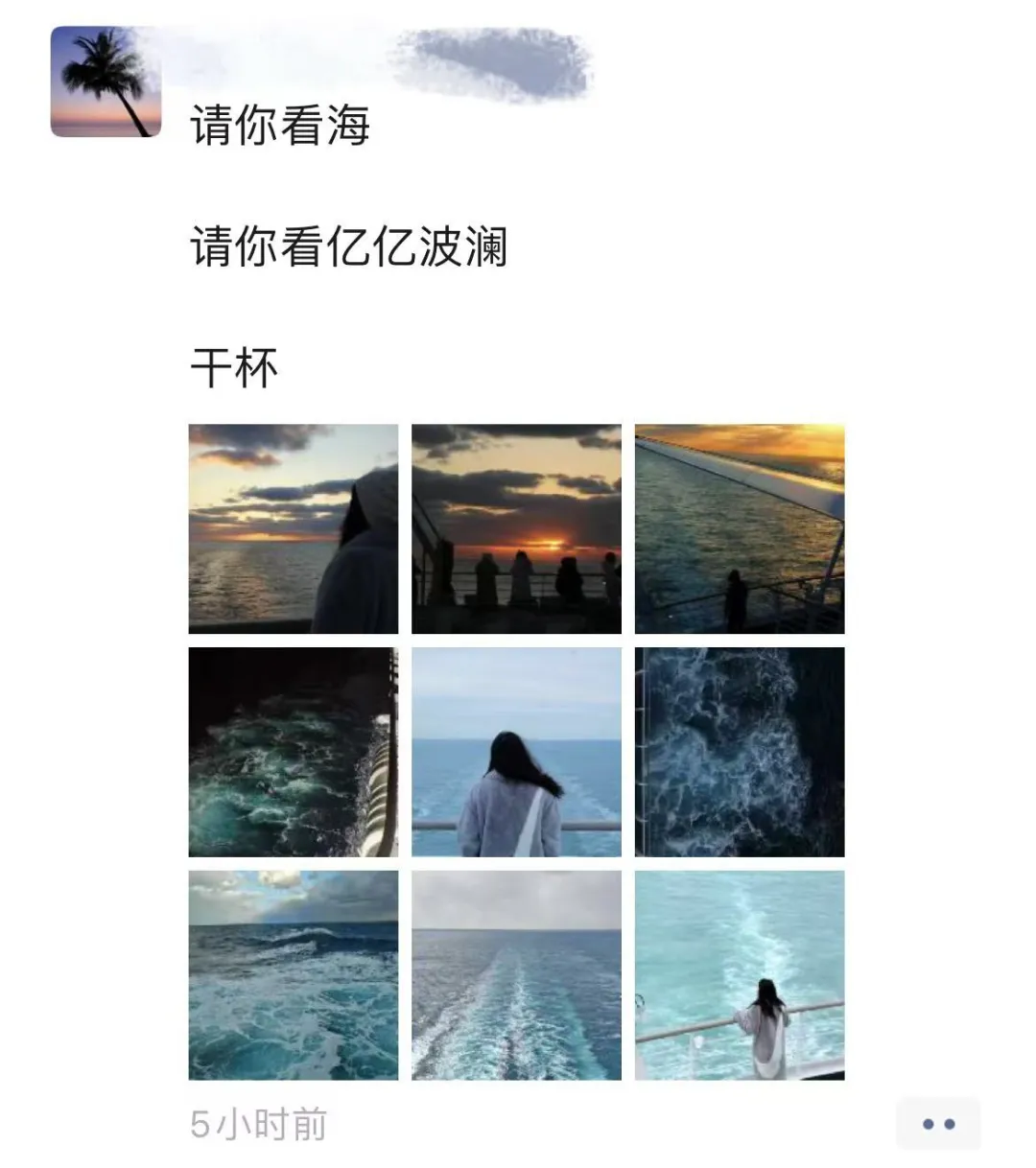Screen dimensions: 1036x1168
Task: Open photo of dark blue foamy water
Action: click(740, 752)
